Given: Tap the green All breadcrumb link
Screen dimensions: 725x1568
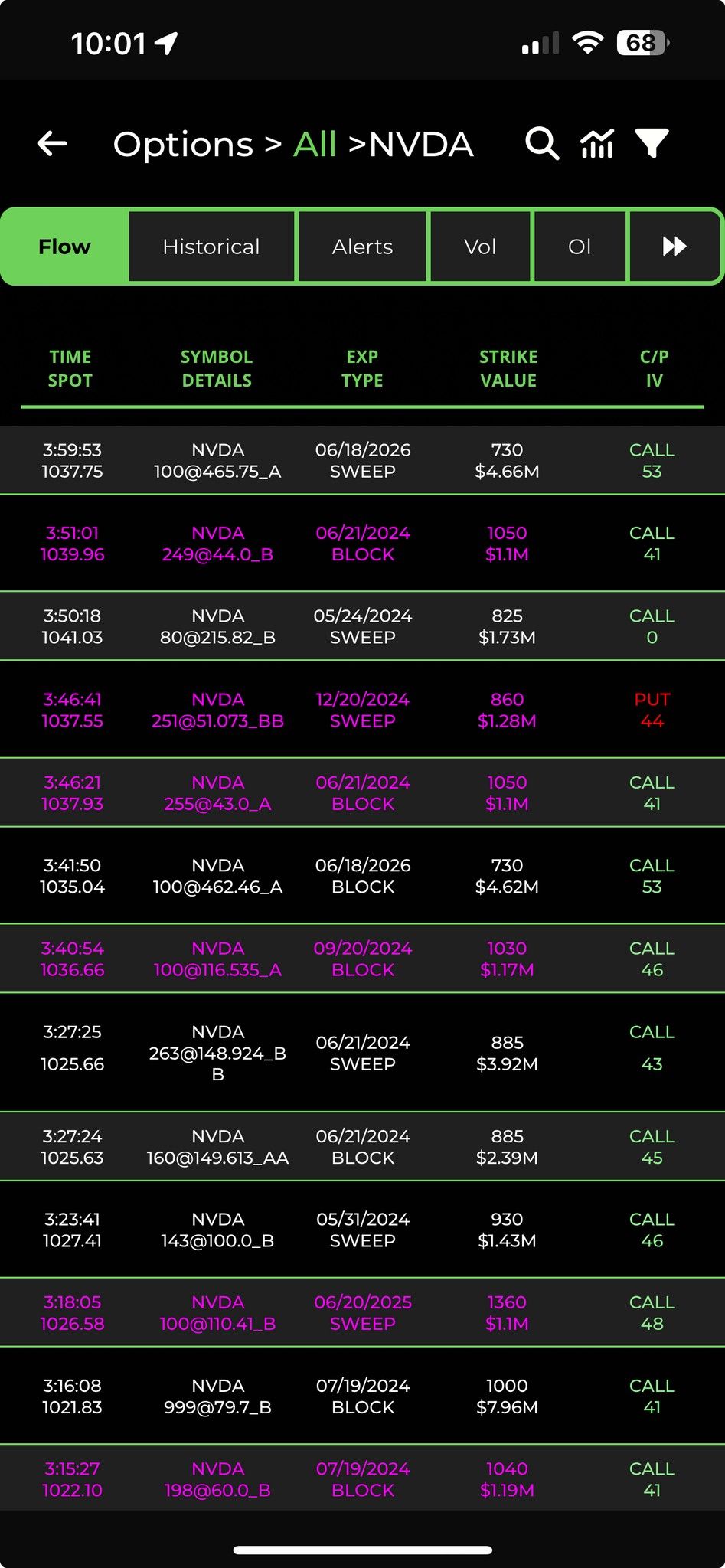Looking at the screenshot, I should click(x=315, y=144).
